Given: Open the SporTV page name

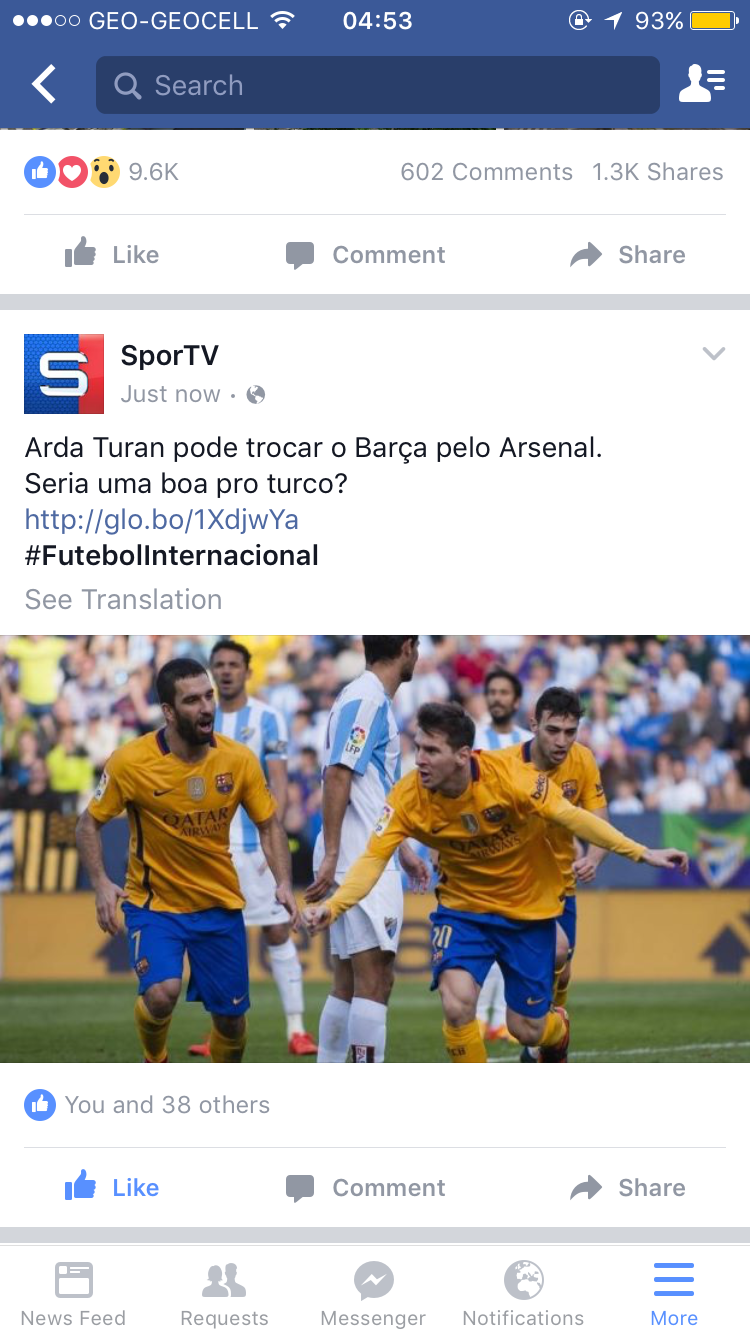Looking at the screenshot, I should pos(169,355).
